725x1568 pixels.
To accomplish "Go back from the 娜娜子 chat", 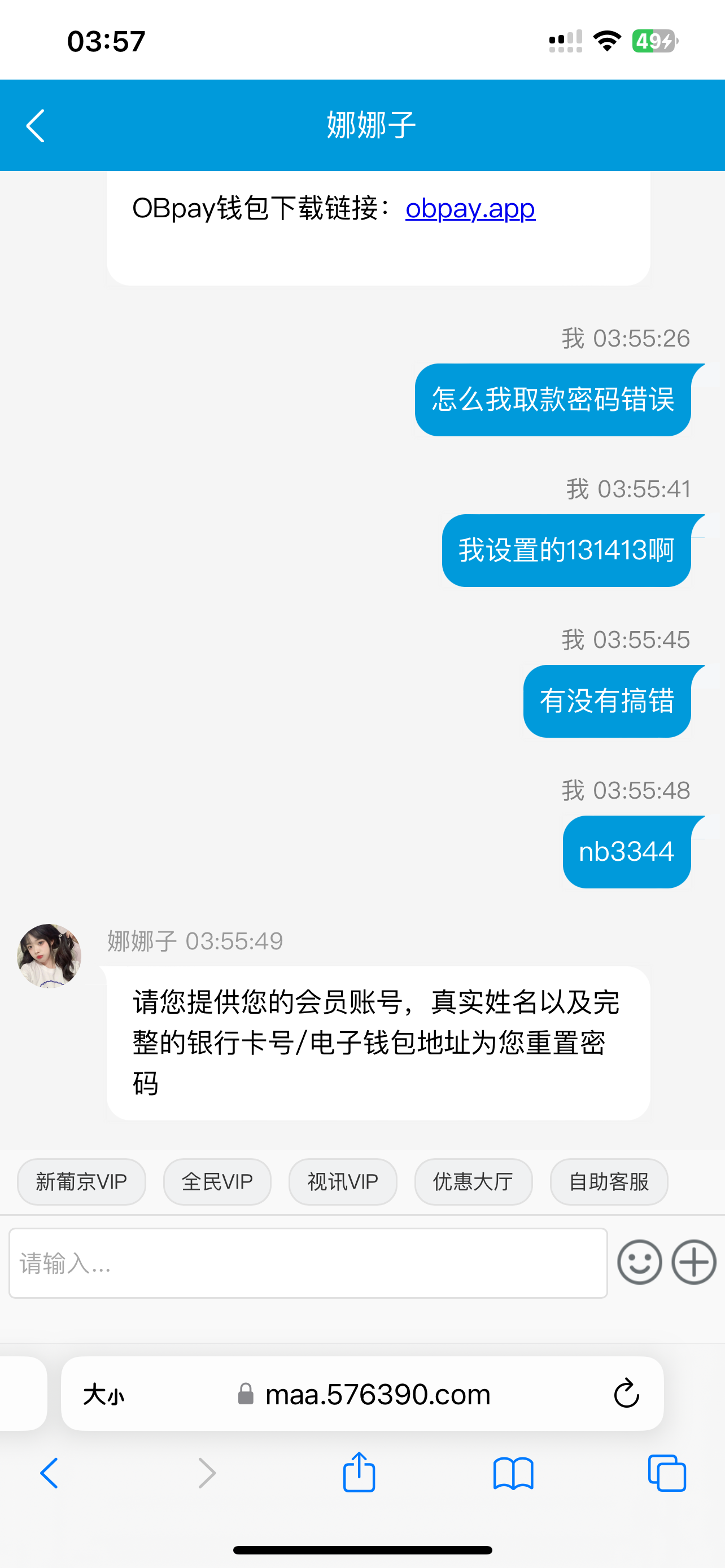I will tap(36, 126).
